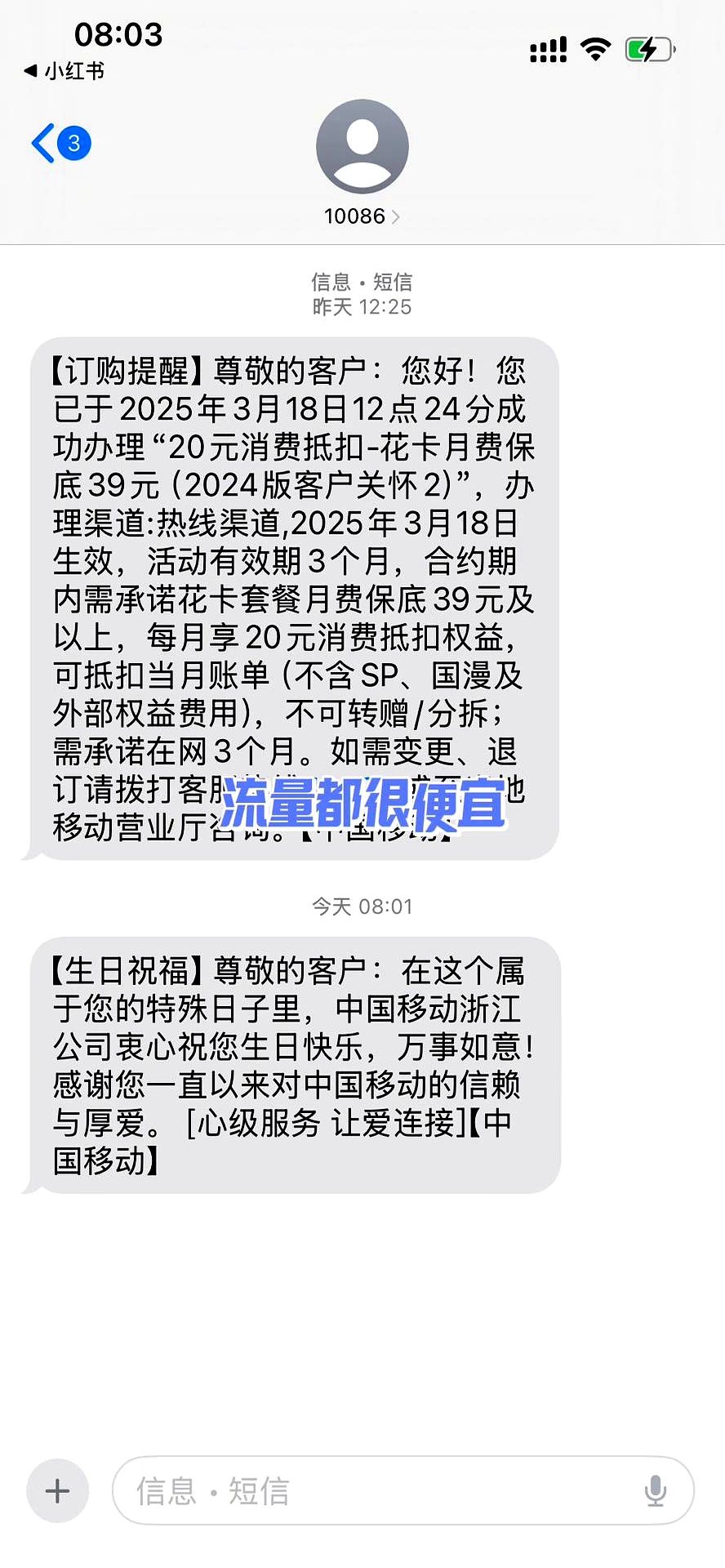
Task: Go back to the message list
Action: pyautogui.click(x=59, y=144)
